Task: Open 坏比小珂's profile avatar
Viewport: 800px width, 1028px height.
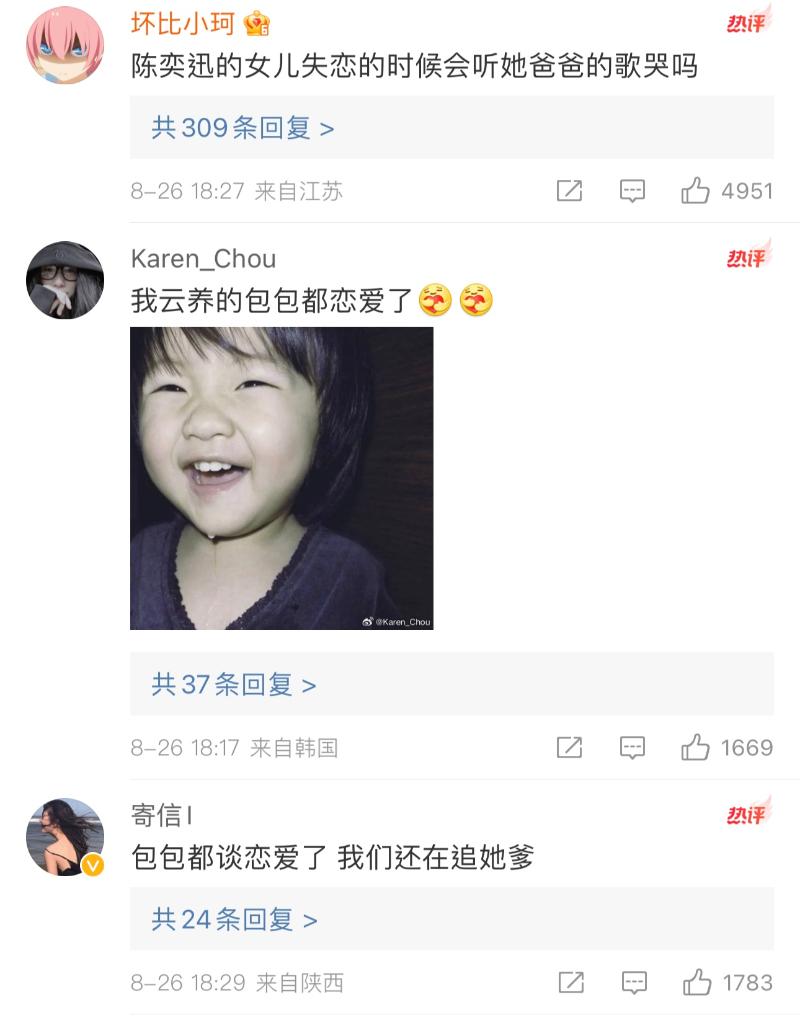Action: click(65, 45)
